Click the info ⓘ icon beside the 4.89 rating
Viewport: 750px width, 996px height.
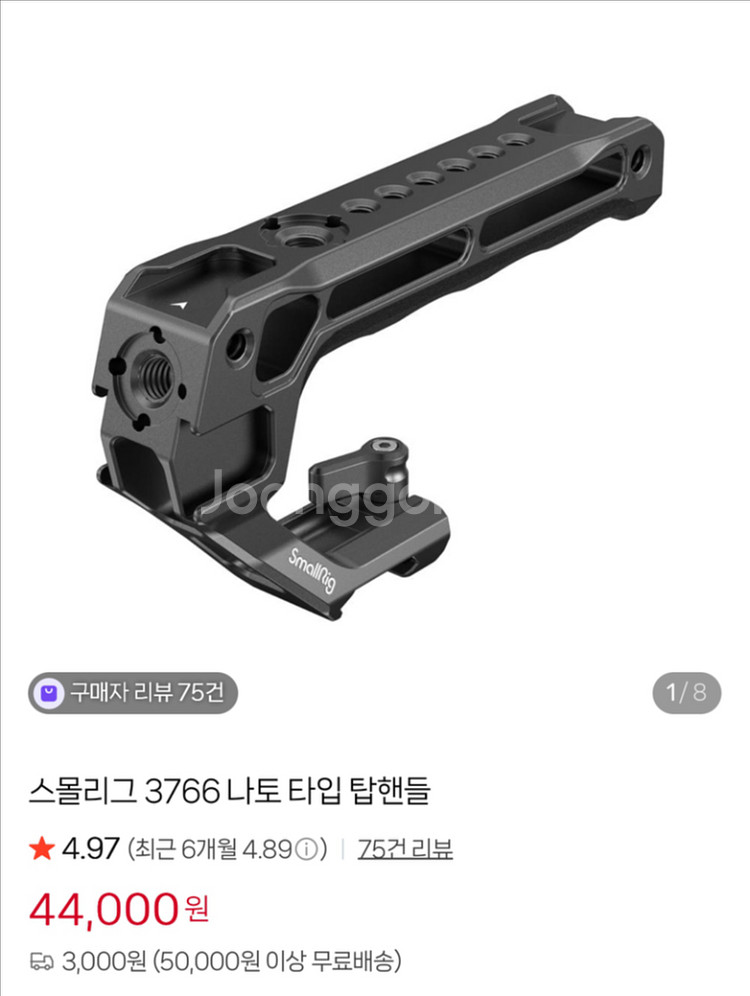point(308,849)
